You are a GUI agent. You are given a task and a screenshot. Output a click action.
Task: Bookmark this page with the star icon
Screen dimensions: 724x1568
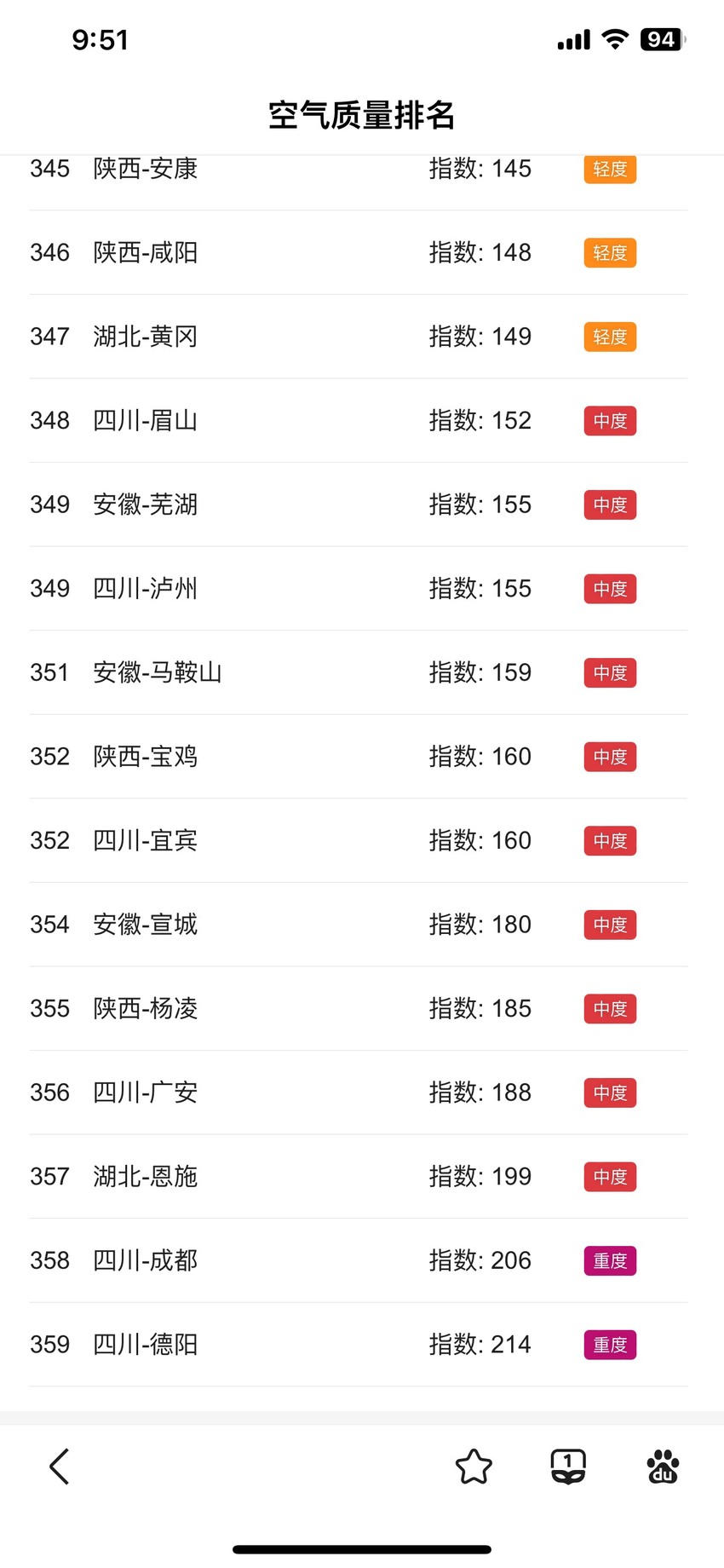[474, 1467]
